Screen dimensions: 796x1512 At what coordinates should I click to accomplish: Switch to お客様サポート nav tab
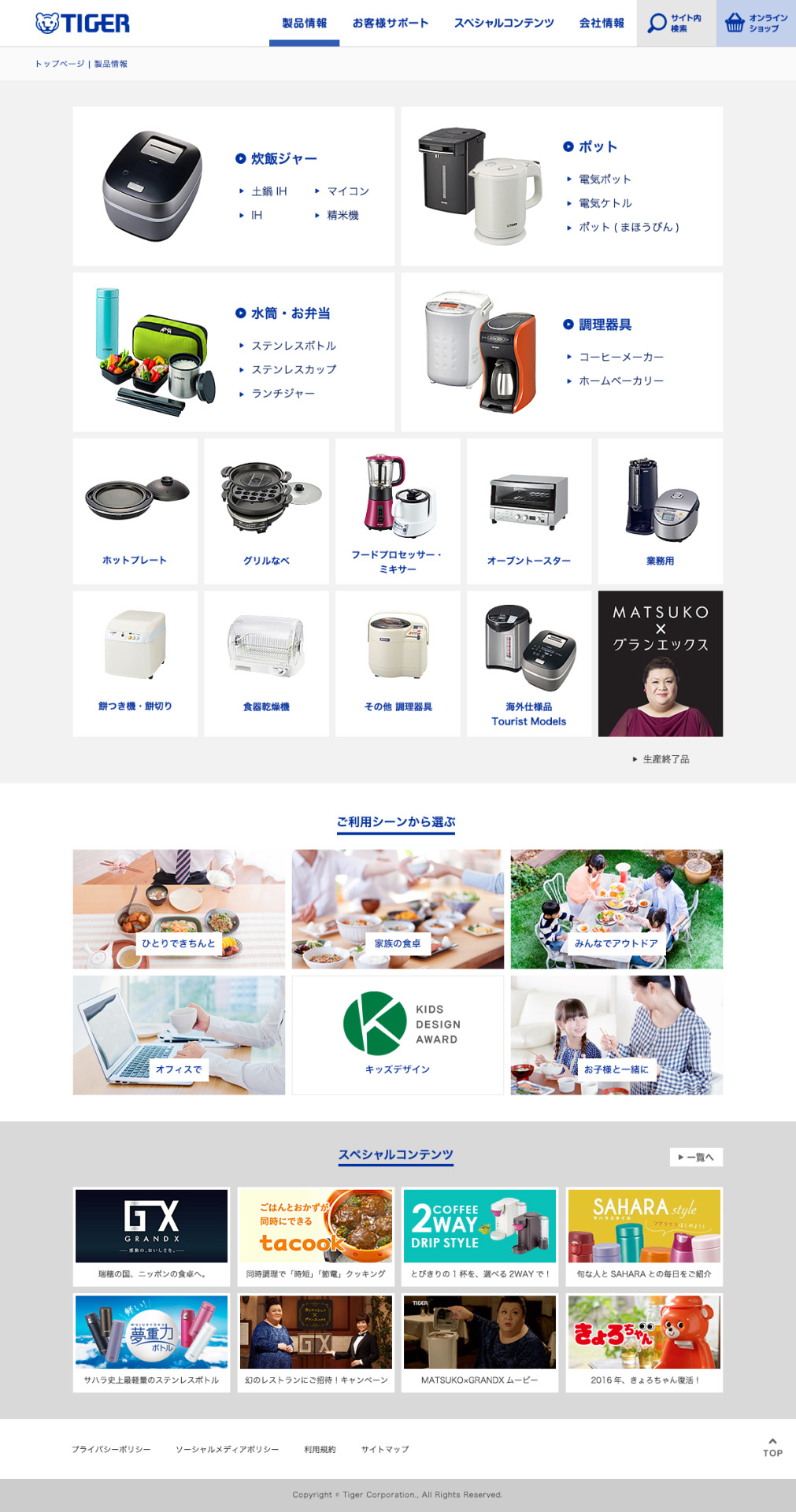391,23
